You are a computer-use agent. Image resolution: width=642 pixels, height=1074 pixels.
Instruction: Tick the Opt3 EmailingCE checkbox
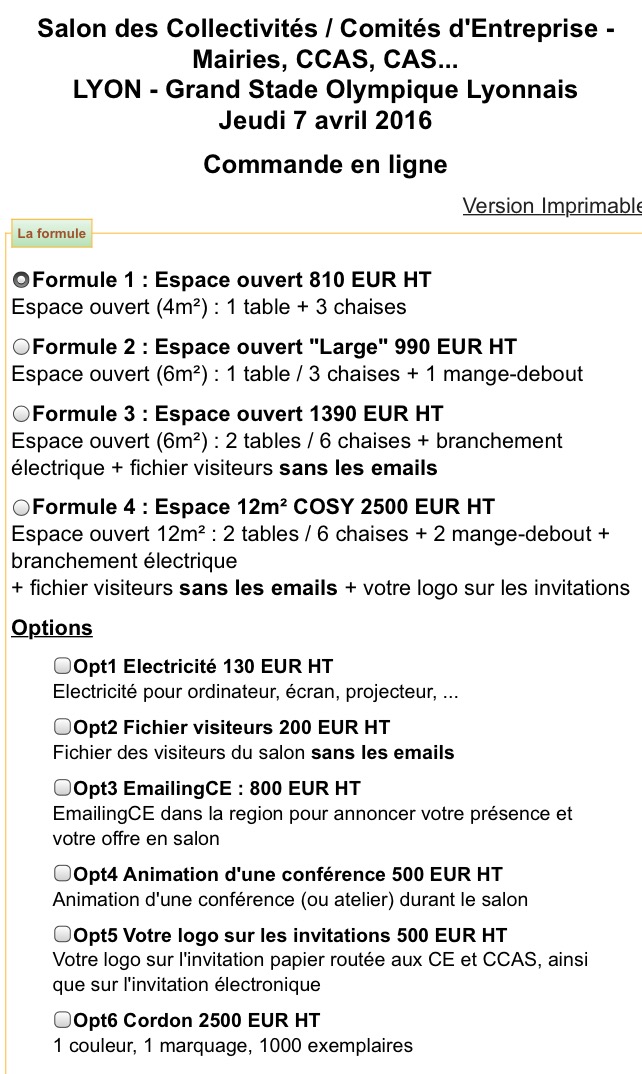coord(62,787)
